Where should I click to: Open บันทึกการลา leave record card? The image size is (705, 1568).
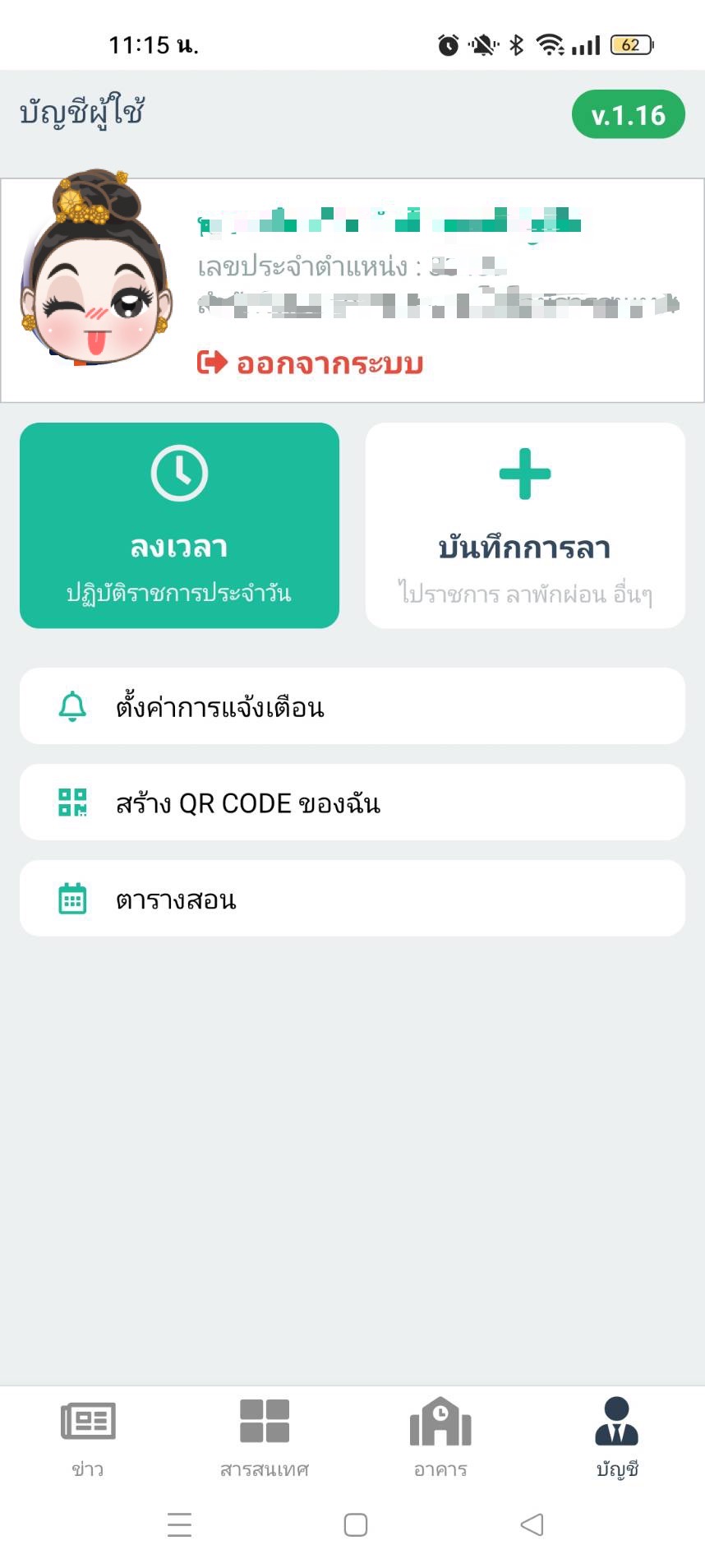point(525,525)
